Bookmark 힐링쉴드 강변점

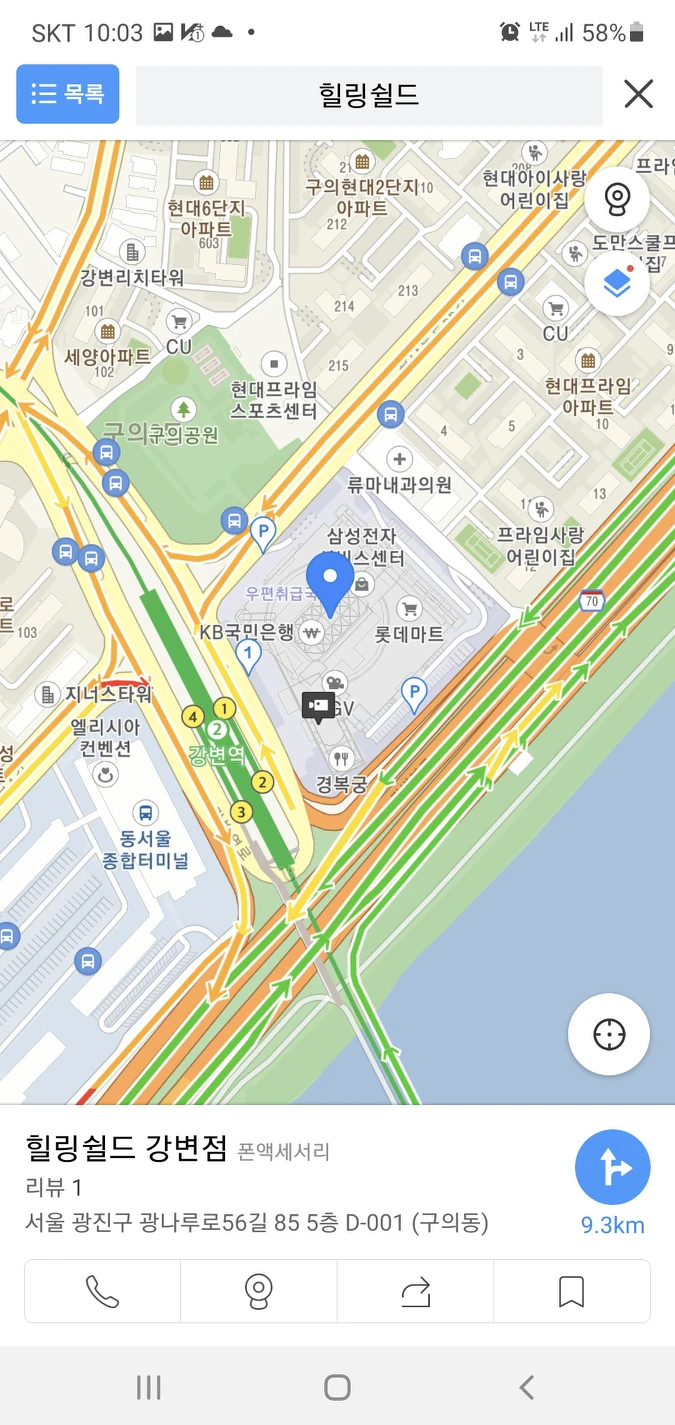click(x=572, y=1292)
